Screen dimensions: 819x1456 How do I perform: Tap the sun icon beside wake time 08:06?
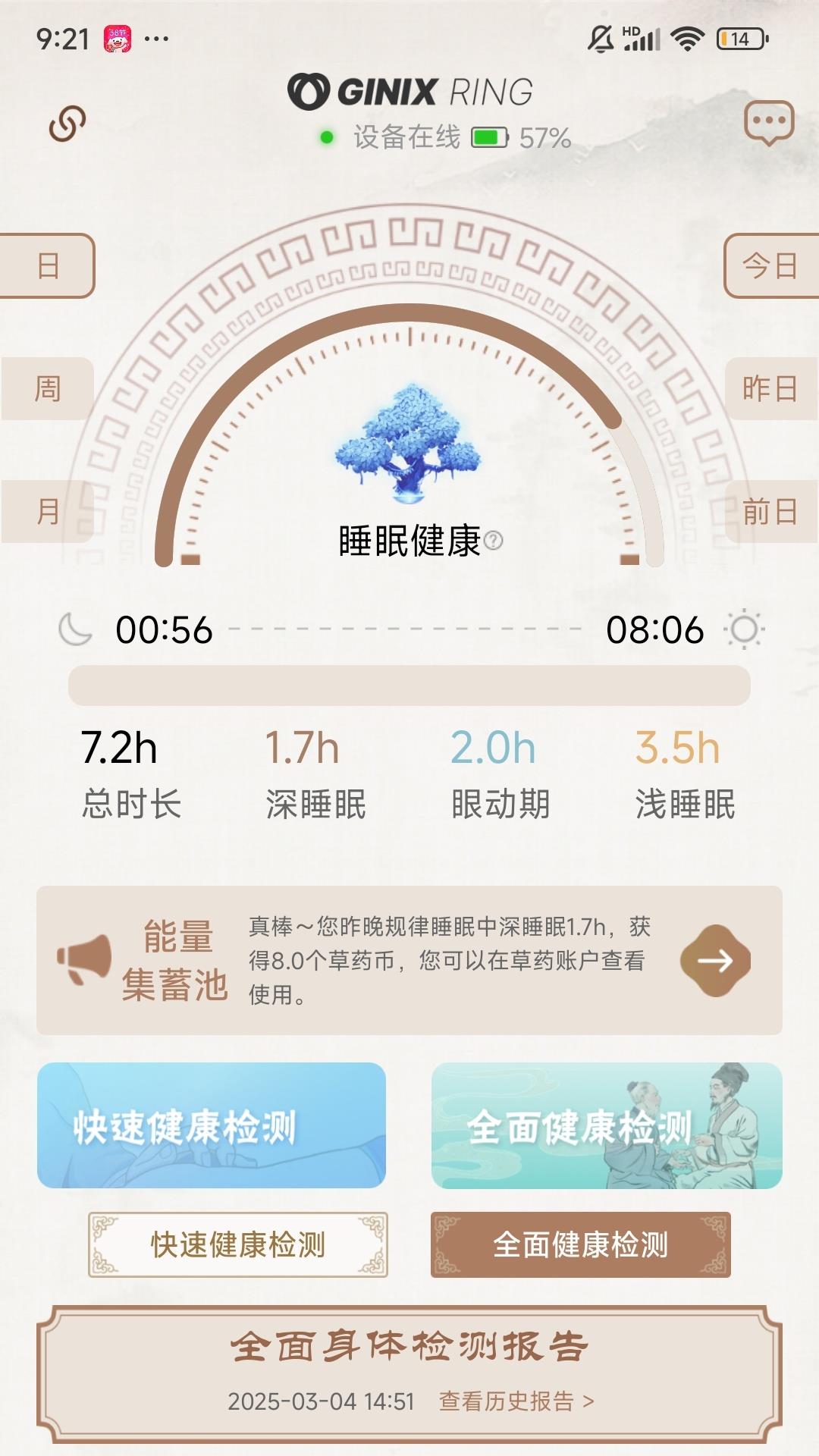744,629
